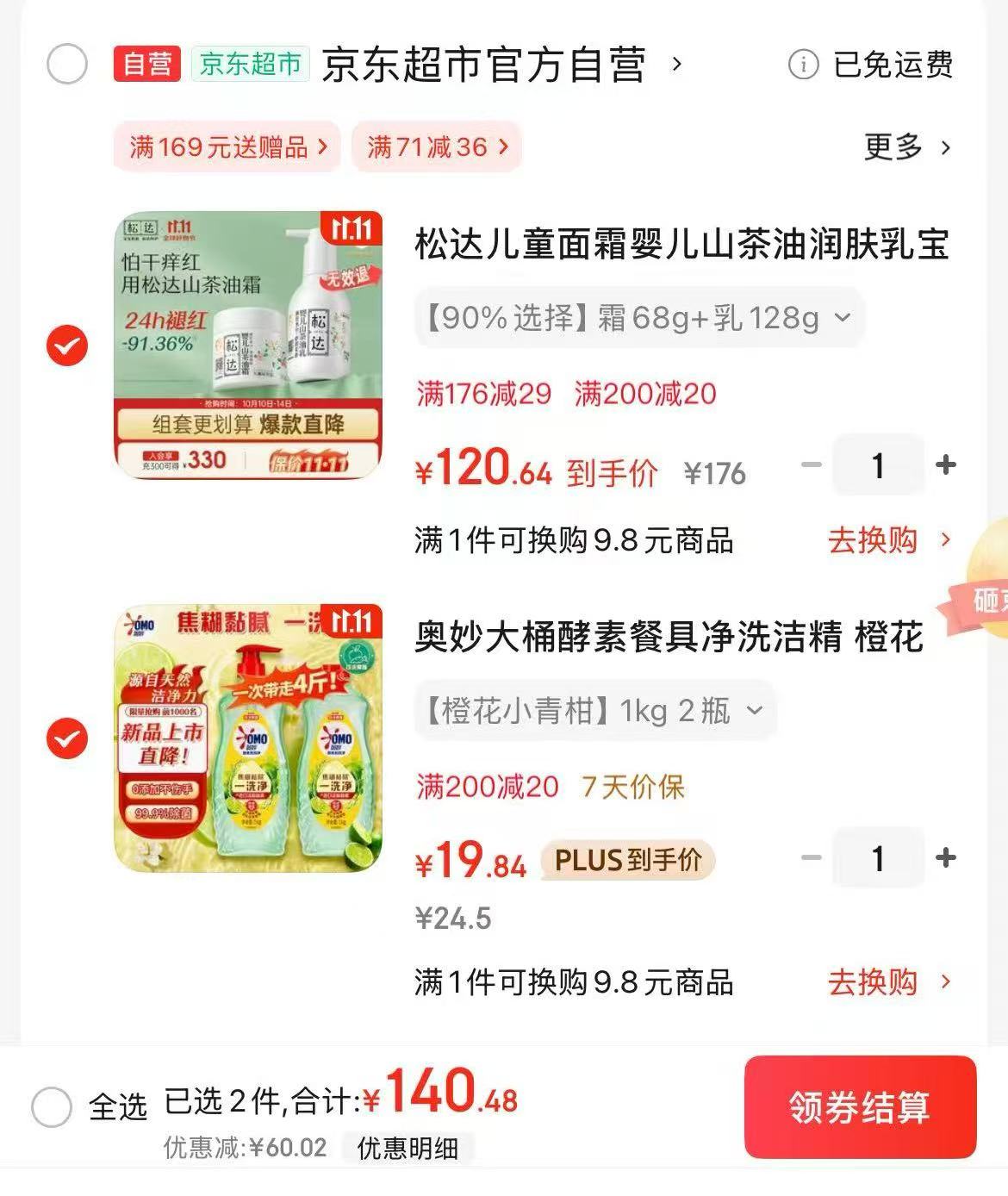The width and height of the screenshot is (1008, 1196).
Task: Change the 橙花小青柑 1kg 2瓶 spec
Action: pyautogui.click(x=594, y=711)
